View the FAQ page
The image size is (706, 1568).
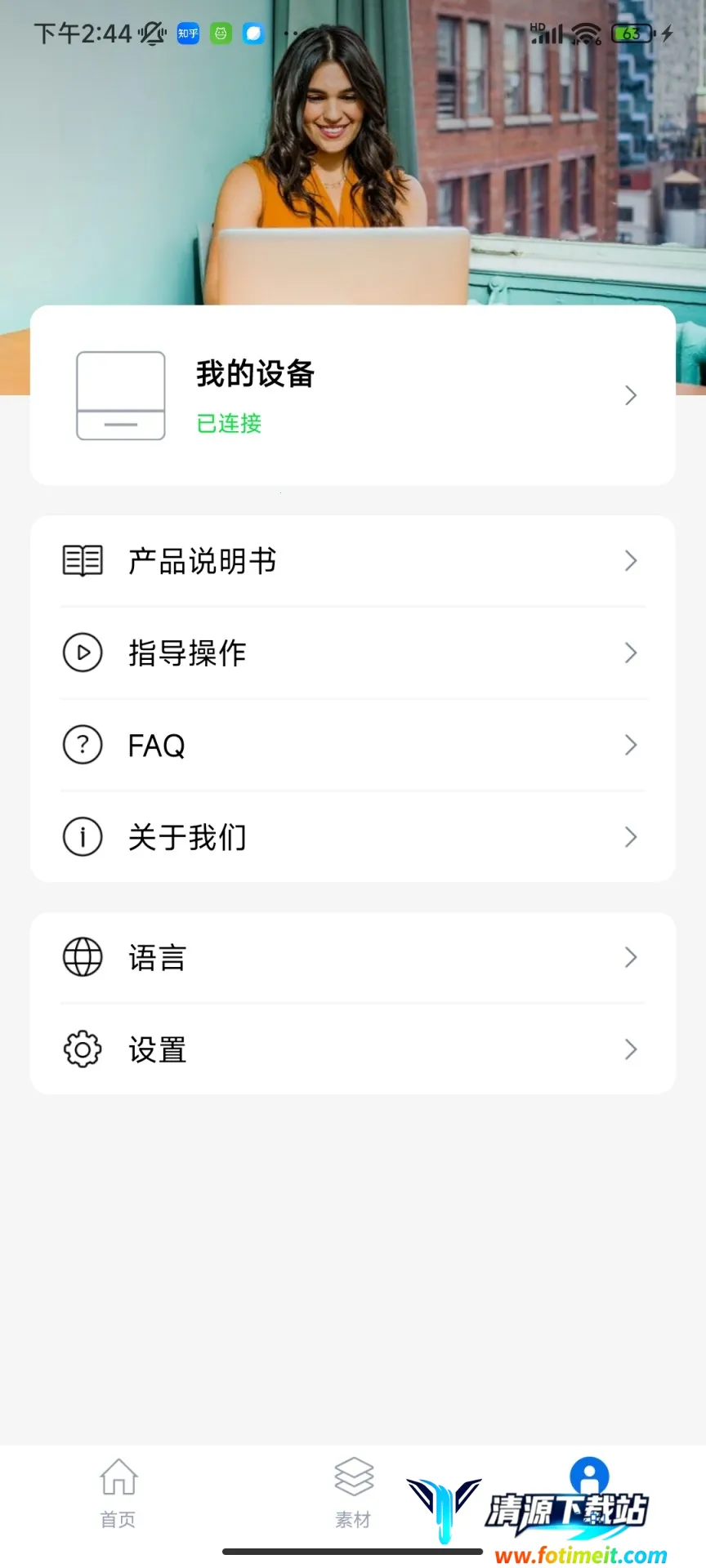[x=352, y=745]
